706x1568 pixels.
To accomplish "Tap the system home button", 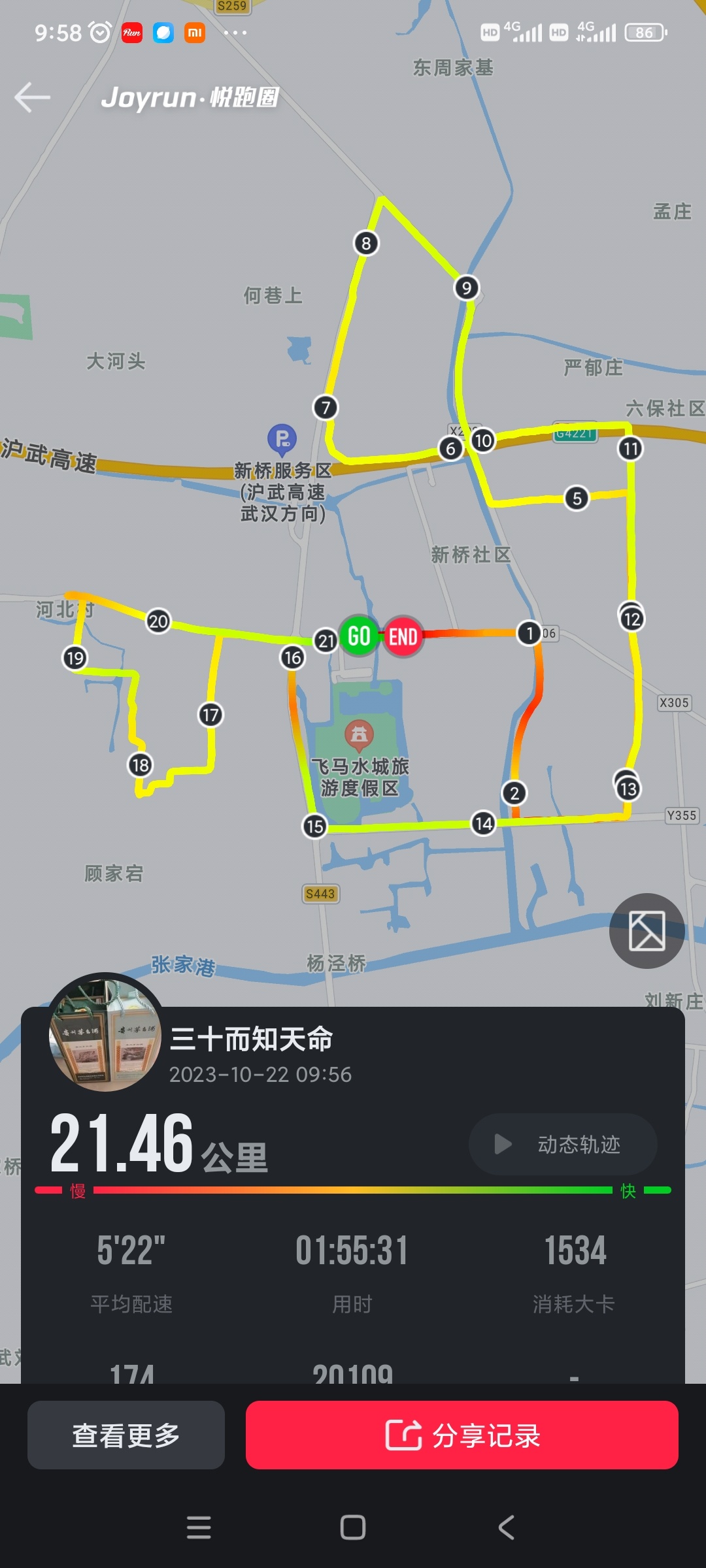I will click(353, 1527).
